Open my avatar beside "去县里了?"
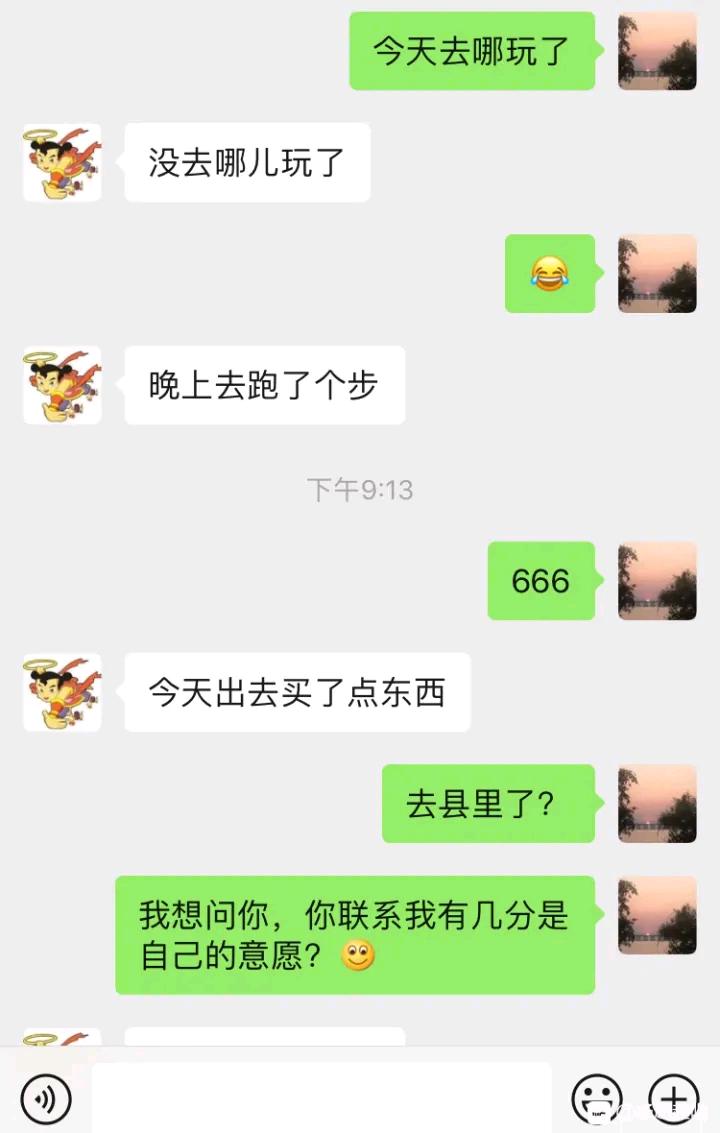The height and width of the screenshot is (1133, 720). click(657, 804)
